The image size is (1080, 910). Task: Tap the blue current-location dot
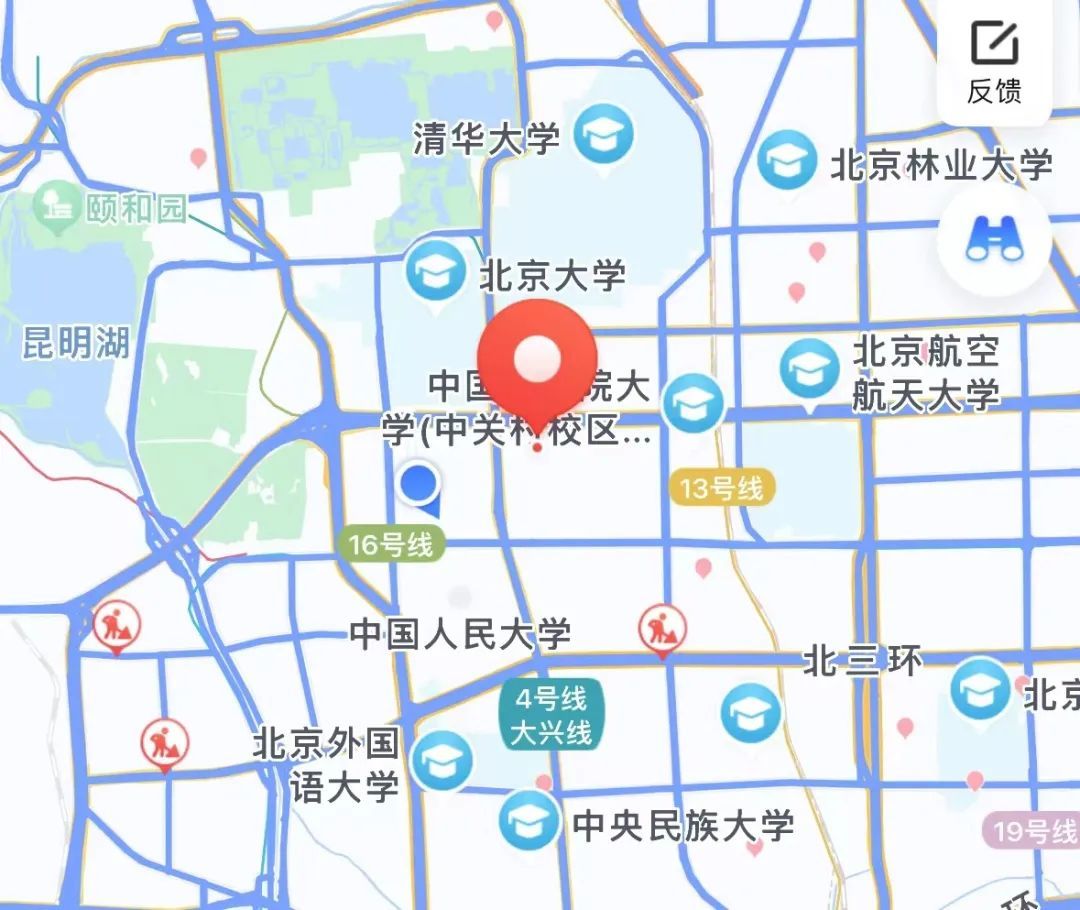(x=418, y=484)
